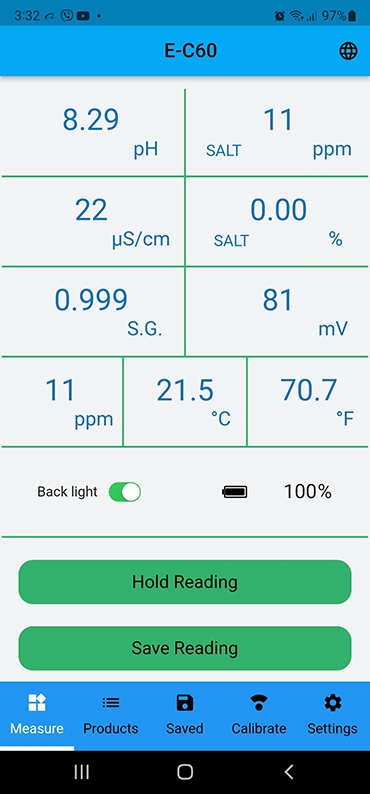Viewport: 370px width, 794px height.
Task: Open the Settings tab
Action: [333, 716]
